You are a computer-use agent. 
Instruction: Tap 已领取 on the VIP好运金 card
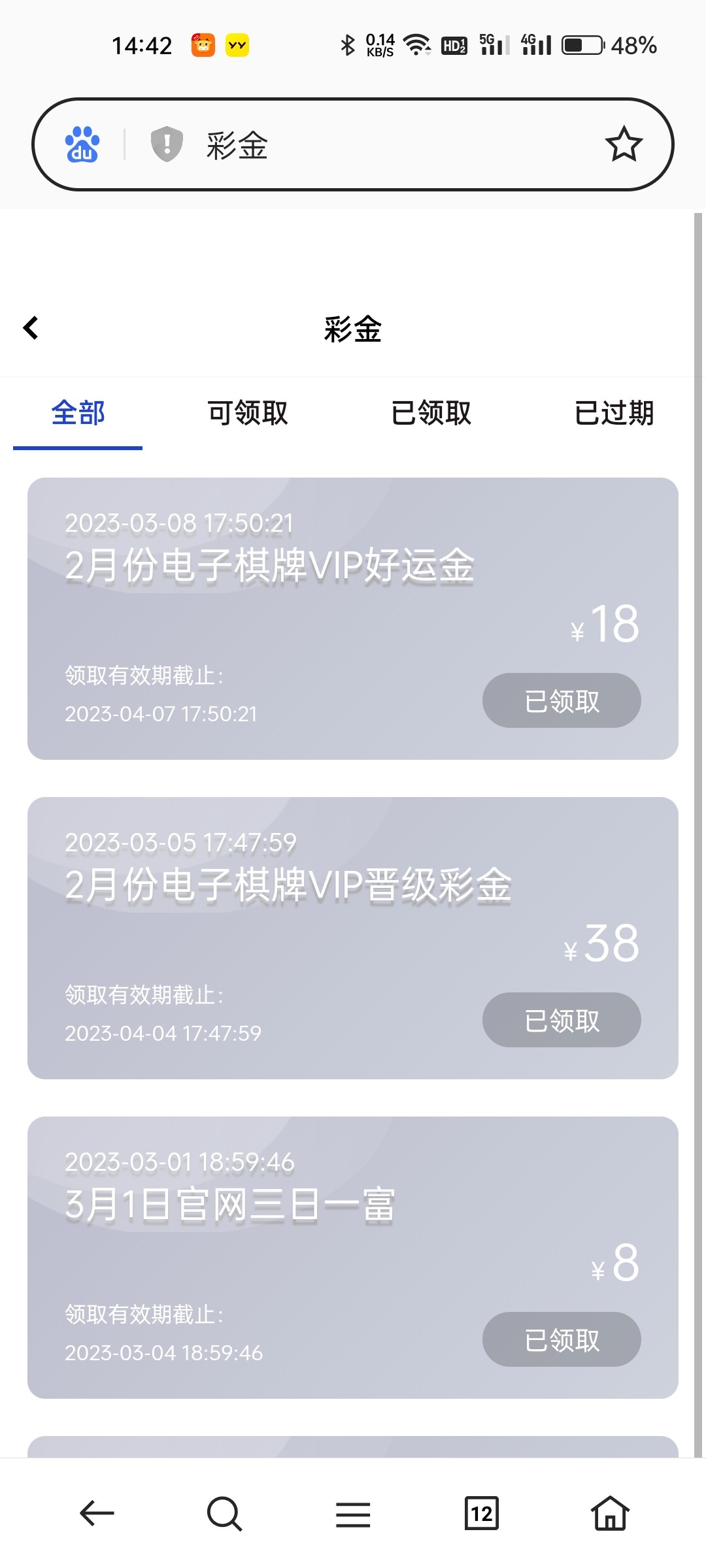[562, 700]
